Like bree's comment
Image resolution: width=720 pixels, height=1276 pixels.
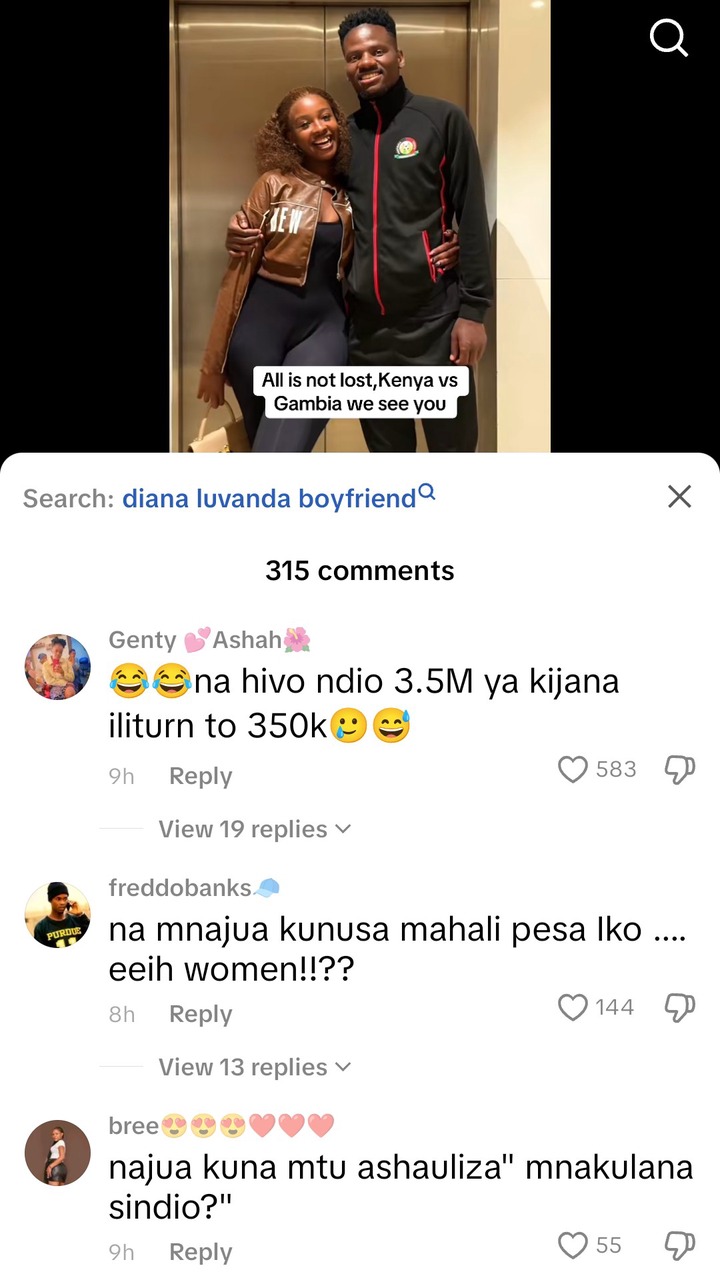point(573,1245)
